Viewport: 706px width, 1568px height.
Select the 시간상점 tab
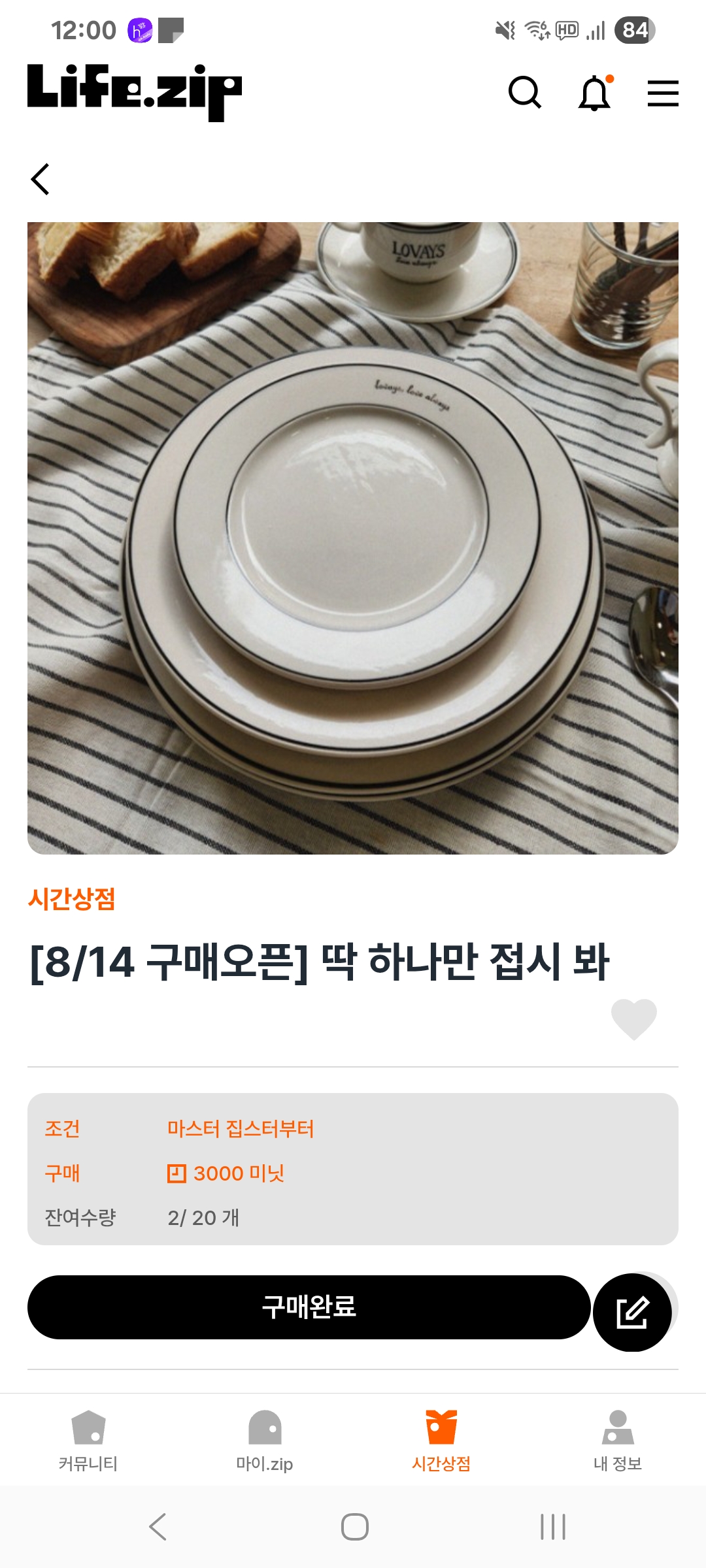click(441, 1441)
